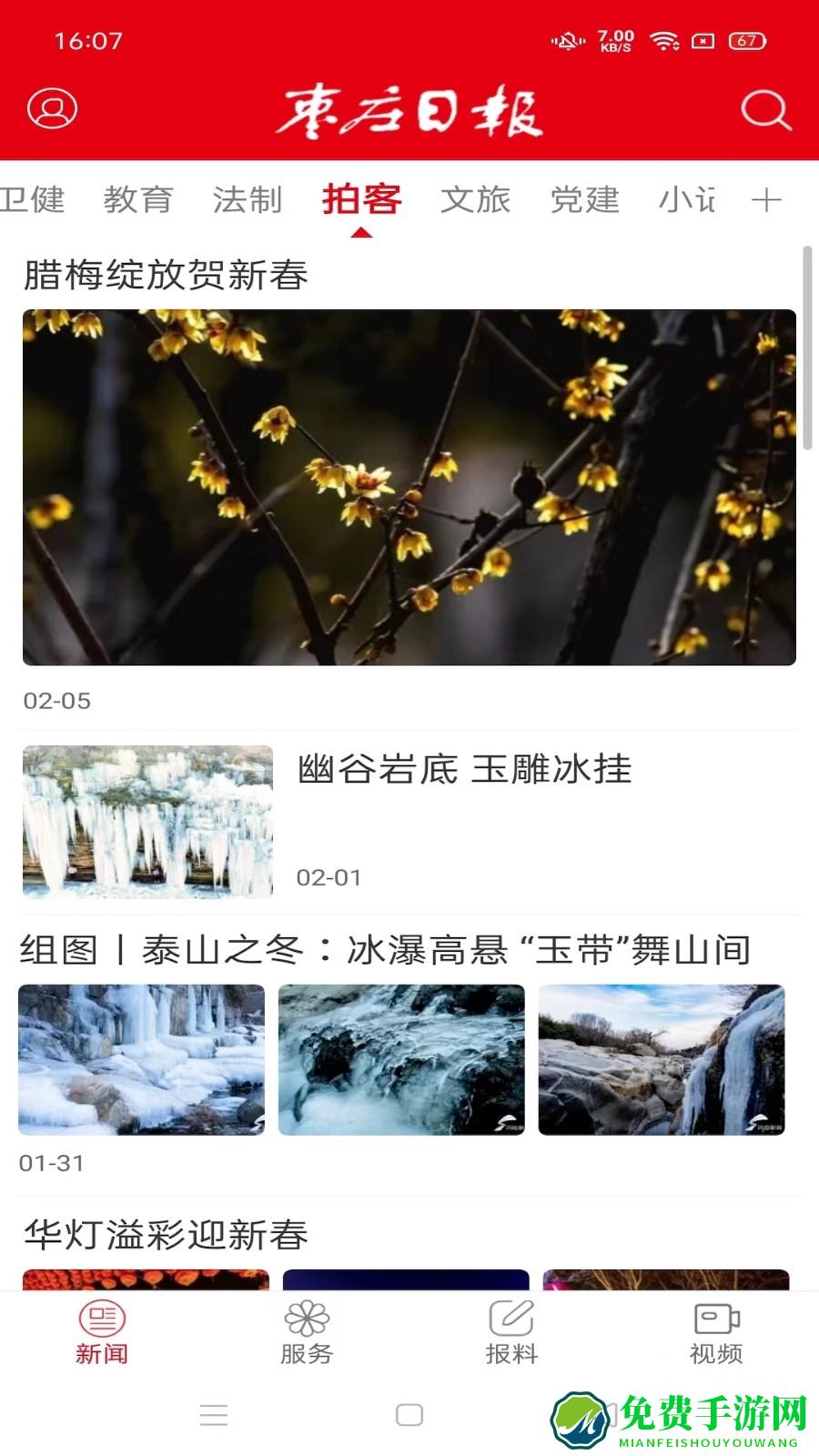Open the system recent apps menu button

tap(214, 1415)
